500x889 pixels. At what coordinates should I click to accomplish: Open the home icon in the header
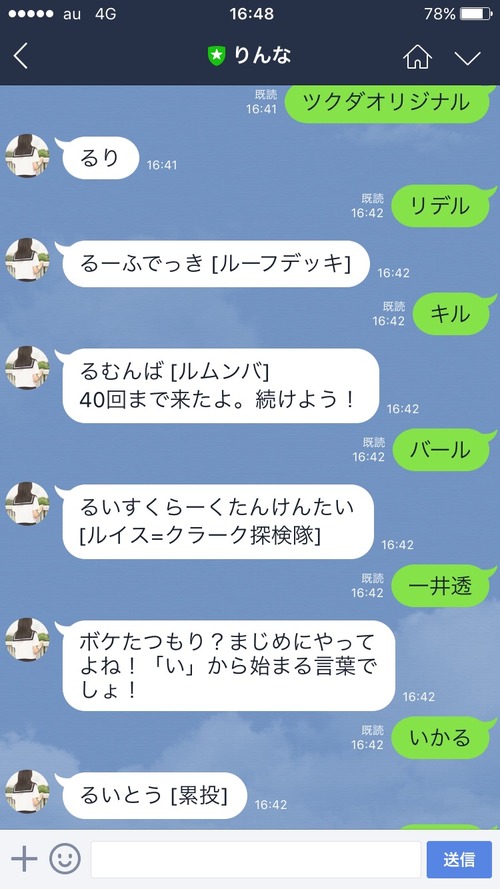point(417,56)
